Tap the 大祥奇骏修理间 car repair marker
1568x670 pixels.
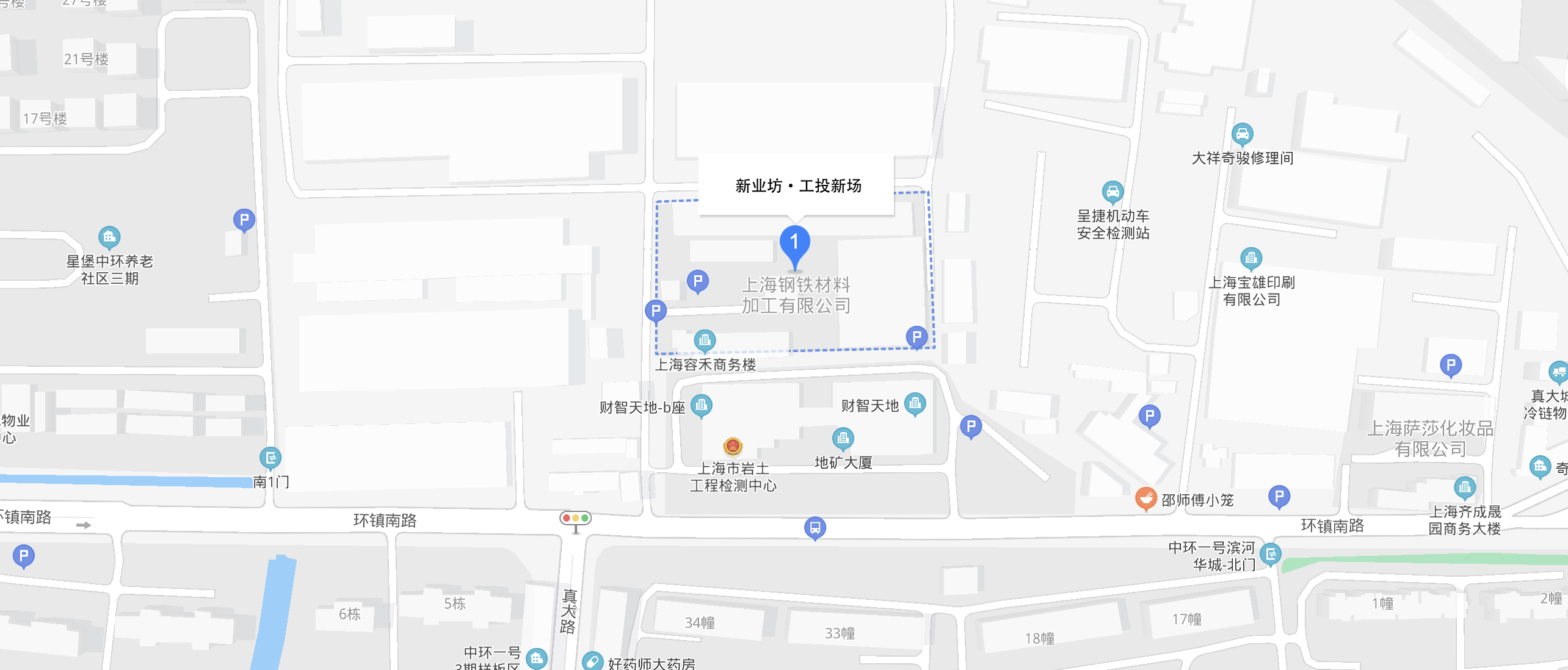pos(1242,134)
